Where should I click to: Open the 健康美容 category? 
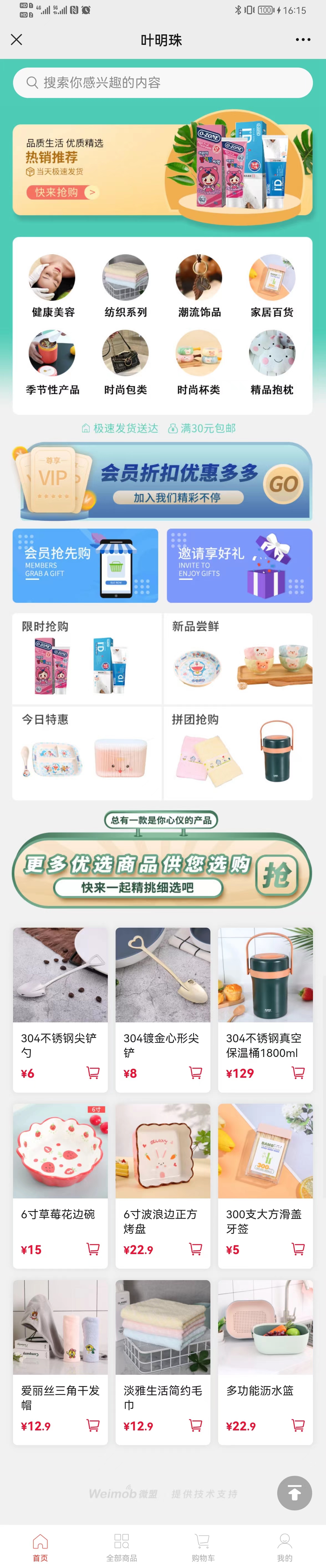click(x=52, y=286)
